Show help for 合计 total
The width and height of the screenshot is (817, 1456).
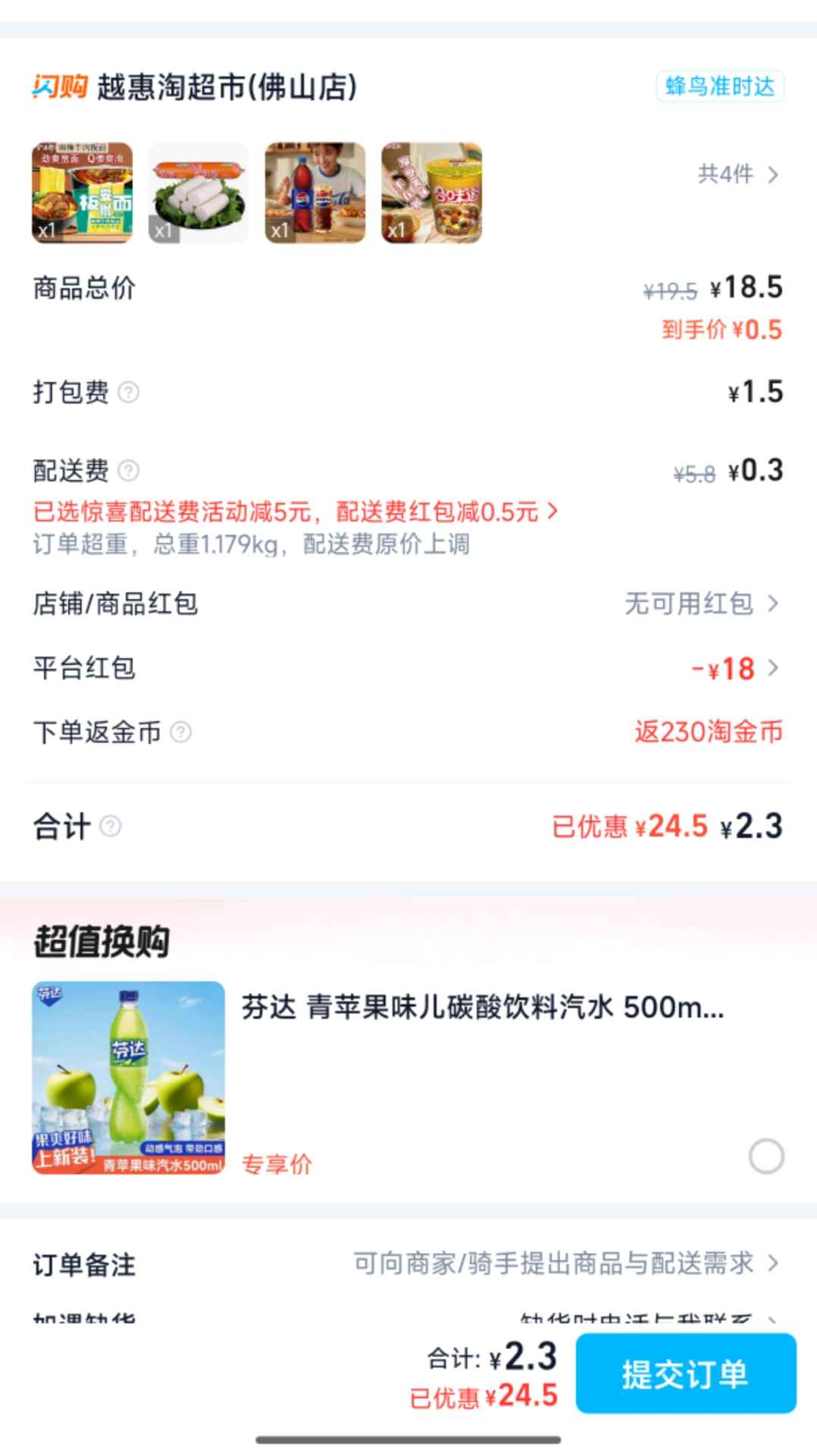[111, 826]
